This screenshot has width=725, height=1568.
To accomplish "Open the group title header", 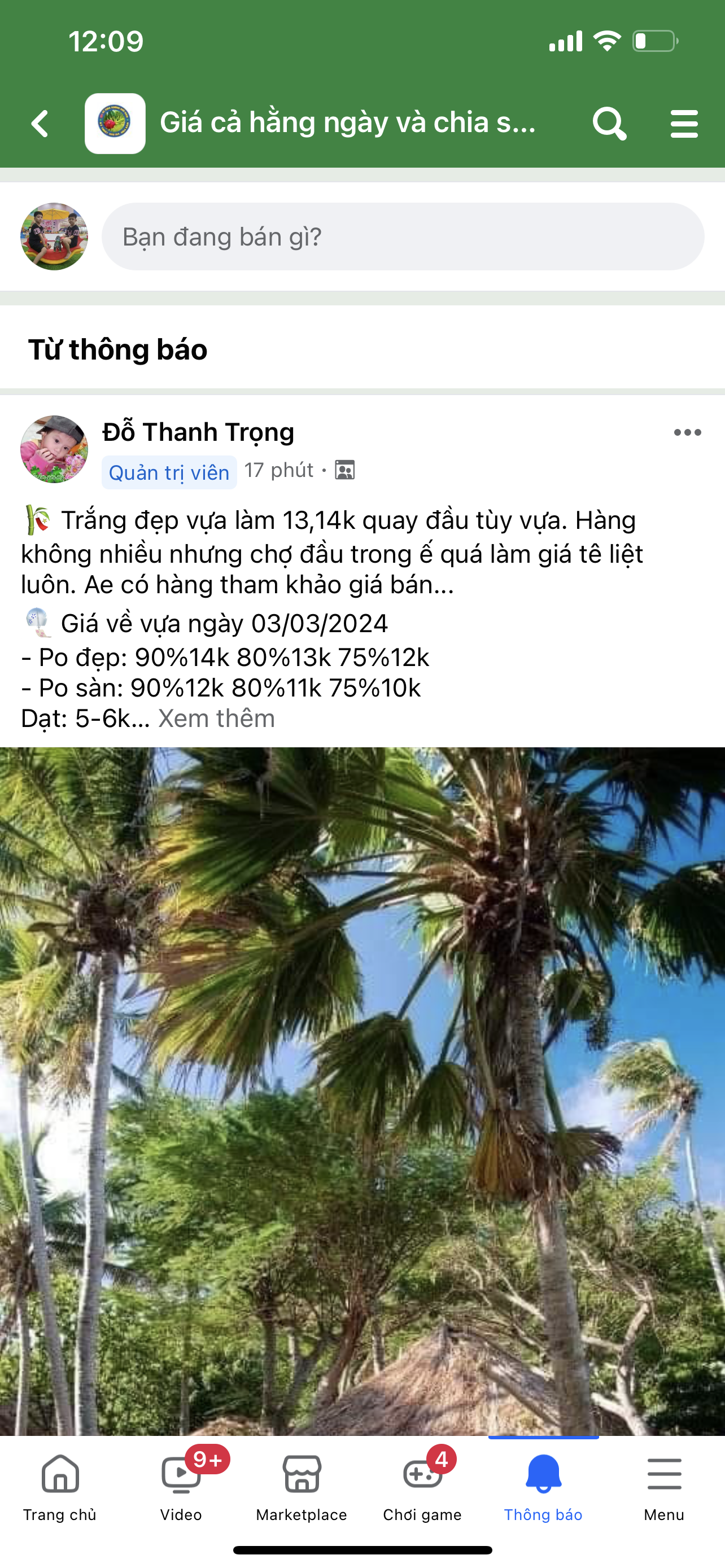I will 347,123.
